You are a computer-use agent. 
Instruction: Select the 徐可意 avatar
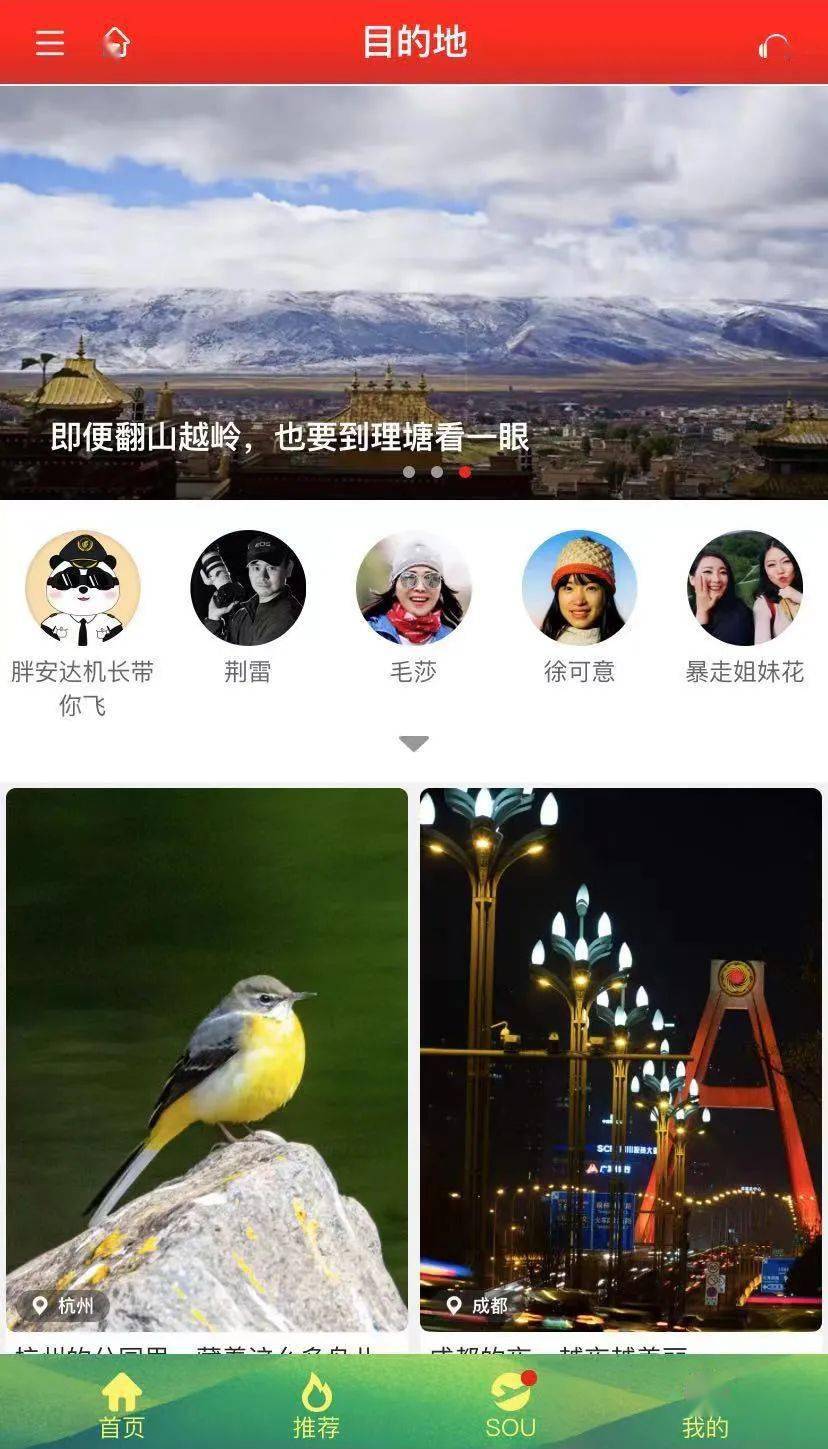coord(579,588)
